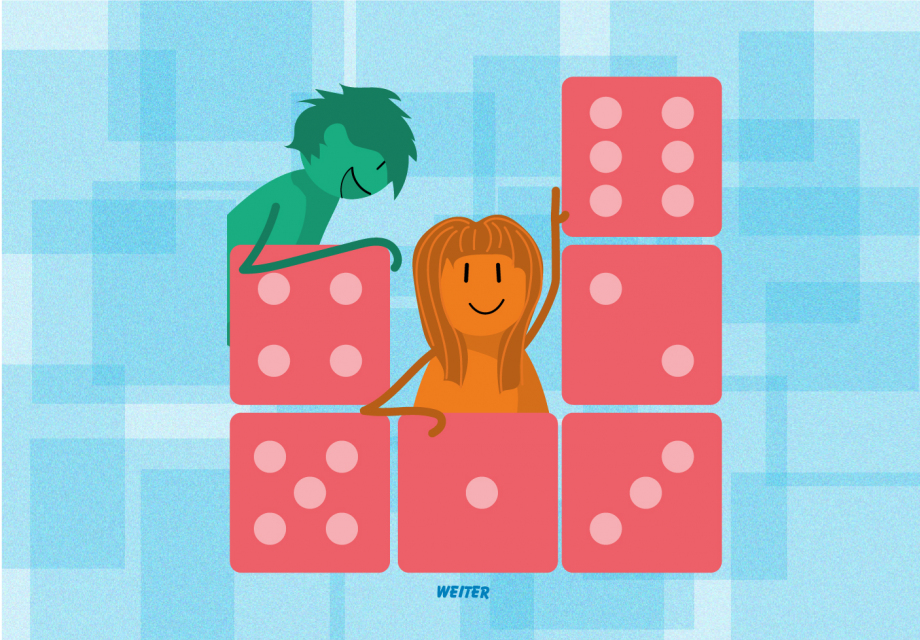This screenshot has width=920, height=640.
Task: Tap the WEITER button to continue
Action: [462, 592]
